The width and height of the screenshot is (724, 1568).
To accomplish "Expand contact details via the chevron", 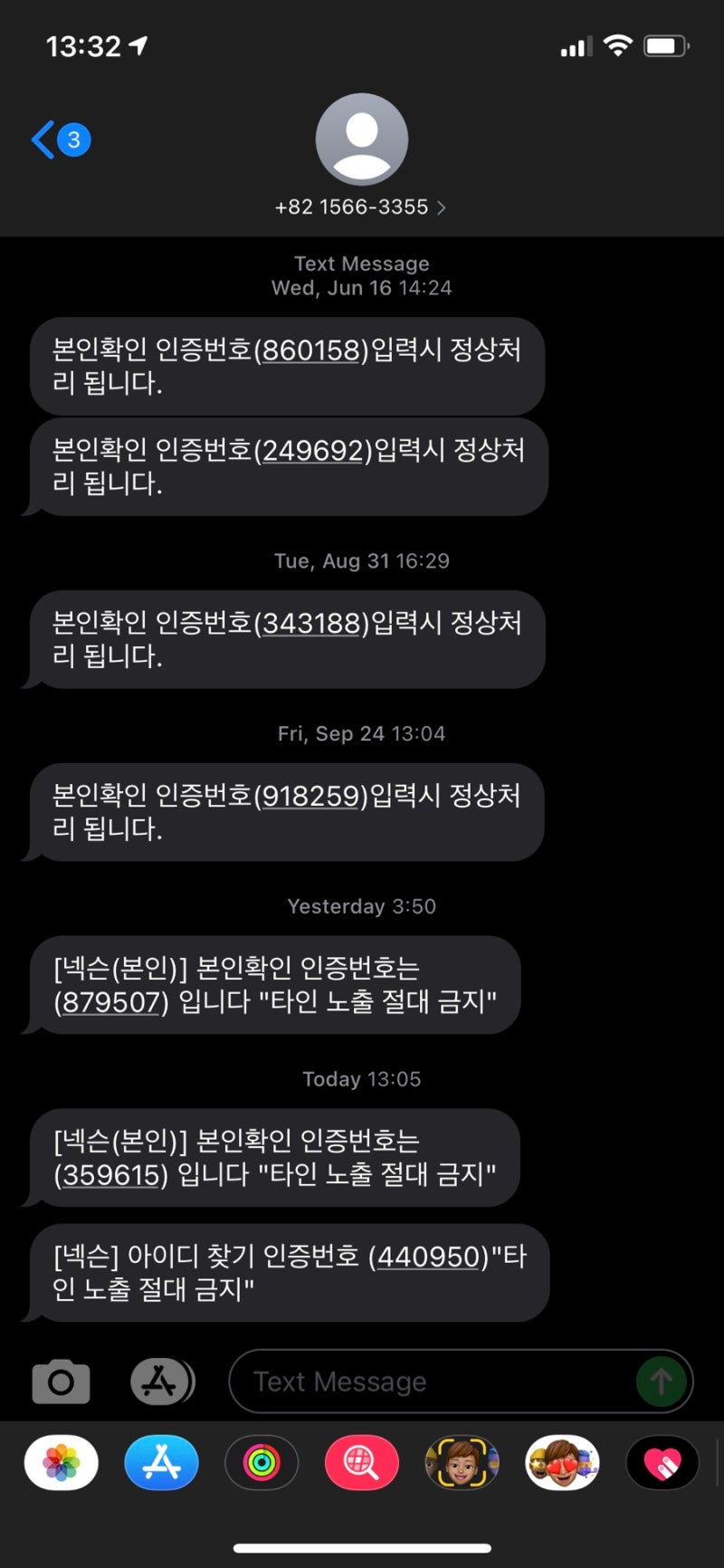I will [x=441, y=206].
